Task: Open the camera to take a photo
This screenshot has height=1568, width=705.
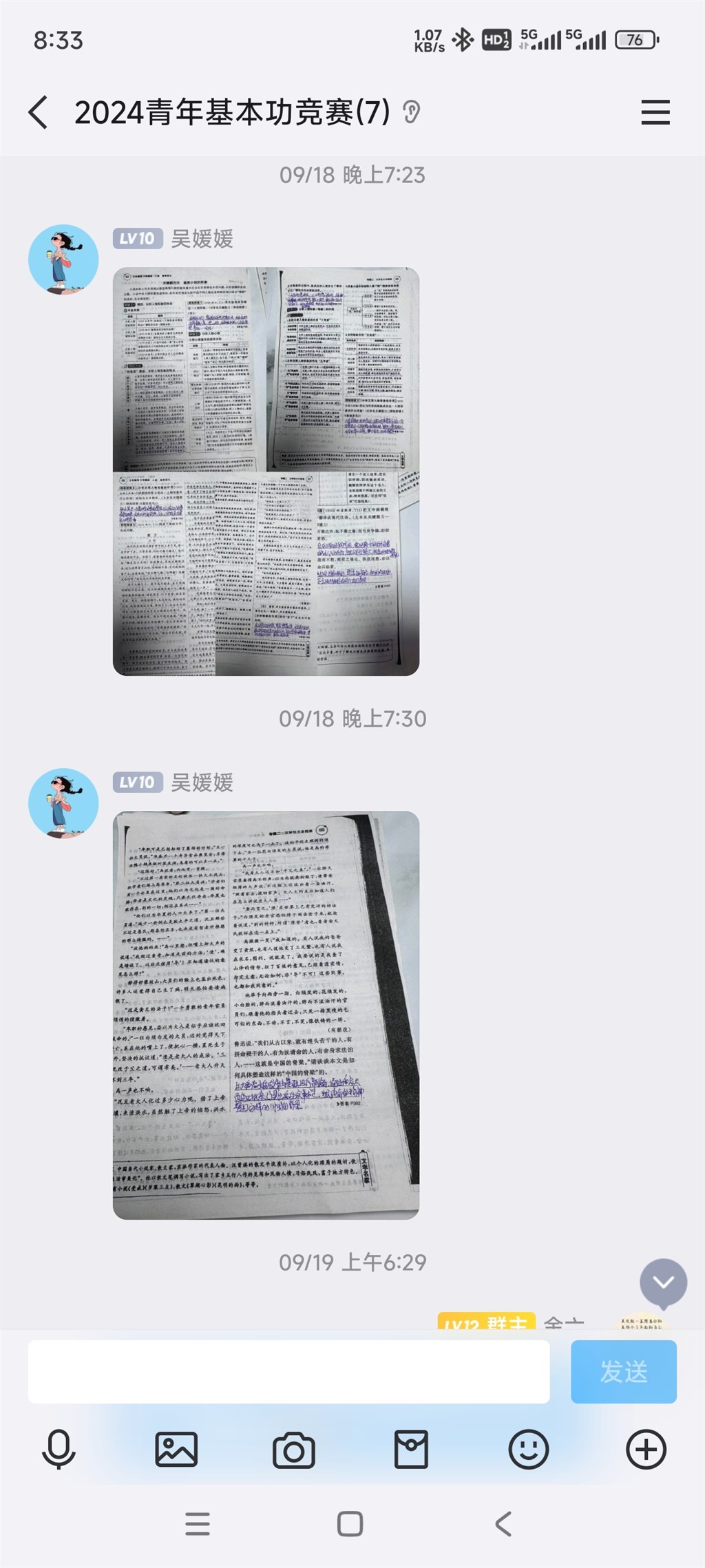Action: pos(294,1450)
